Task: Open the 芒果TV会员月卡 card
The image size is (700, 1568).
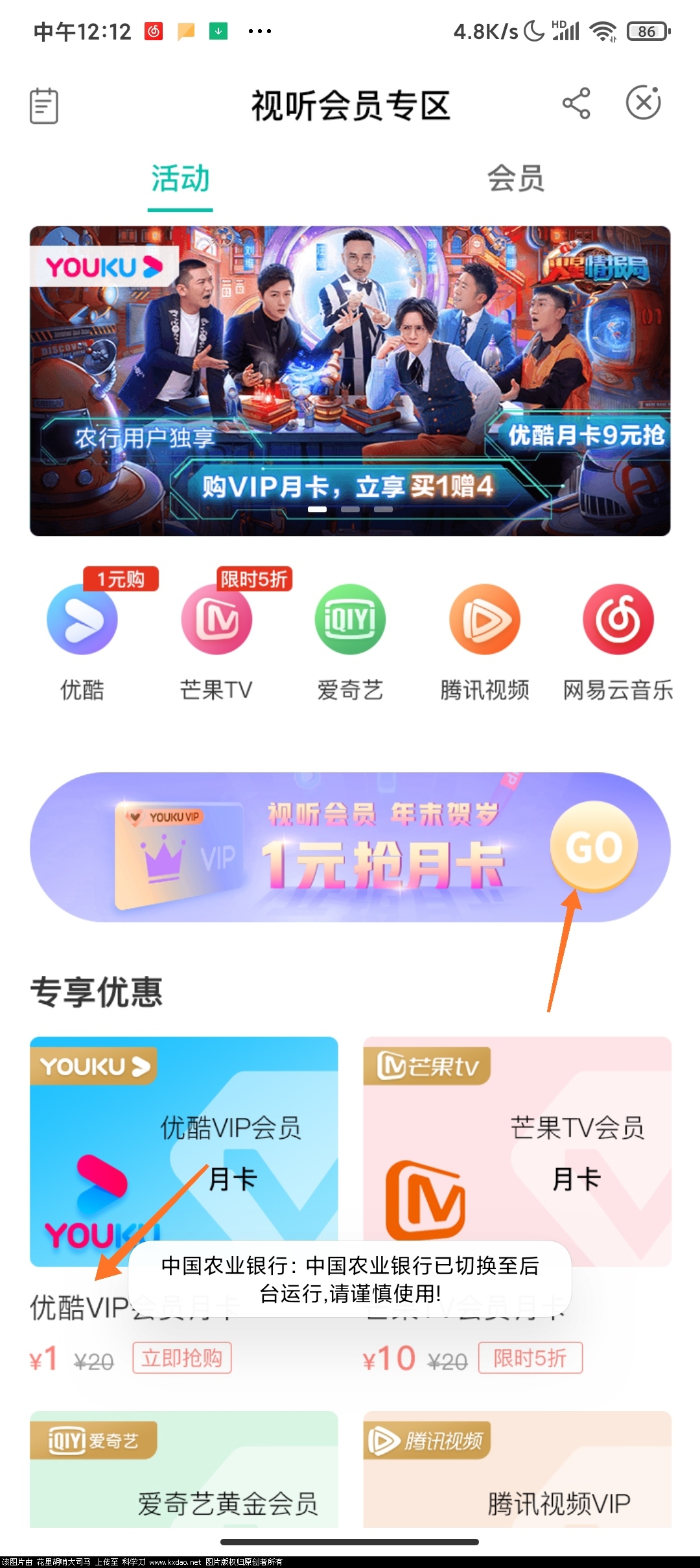Action: click(x=517, y=1151)
